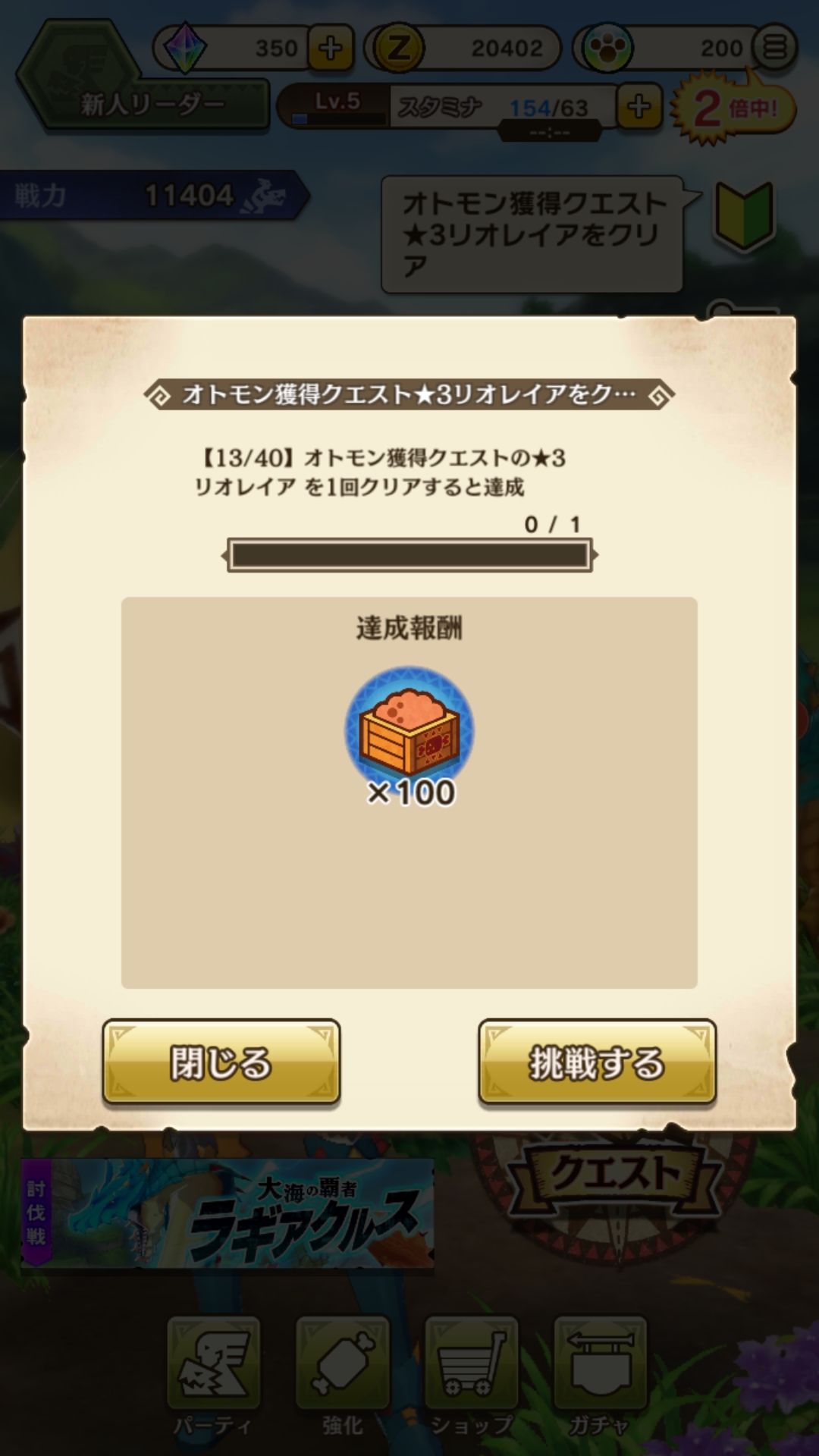Image resolution: width=819 pixels, height=1456 pixels.
Task: Tap 挑戦する to challenge the quest
Action: pos(597,1062)
